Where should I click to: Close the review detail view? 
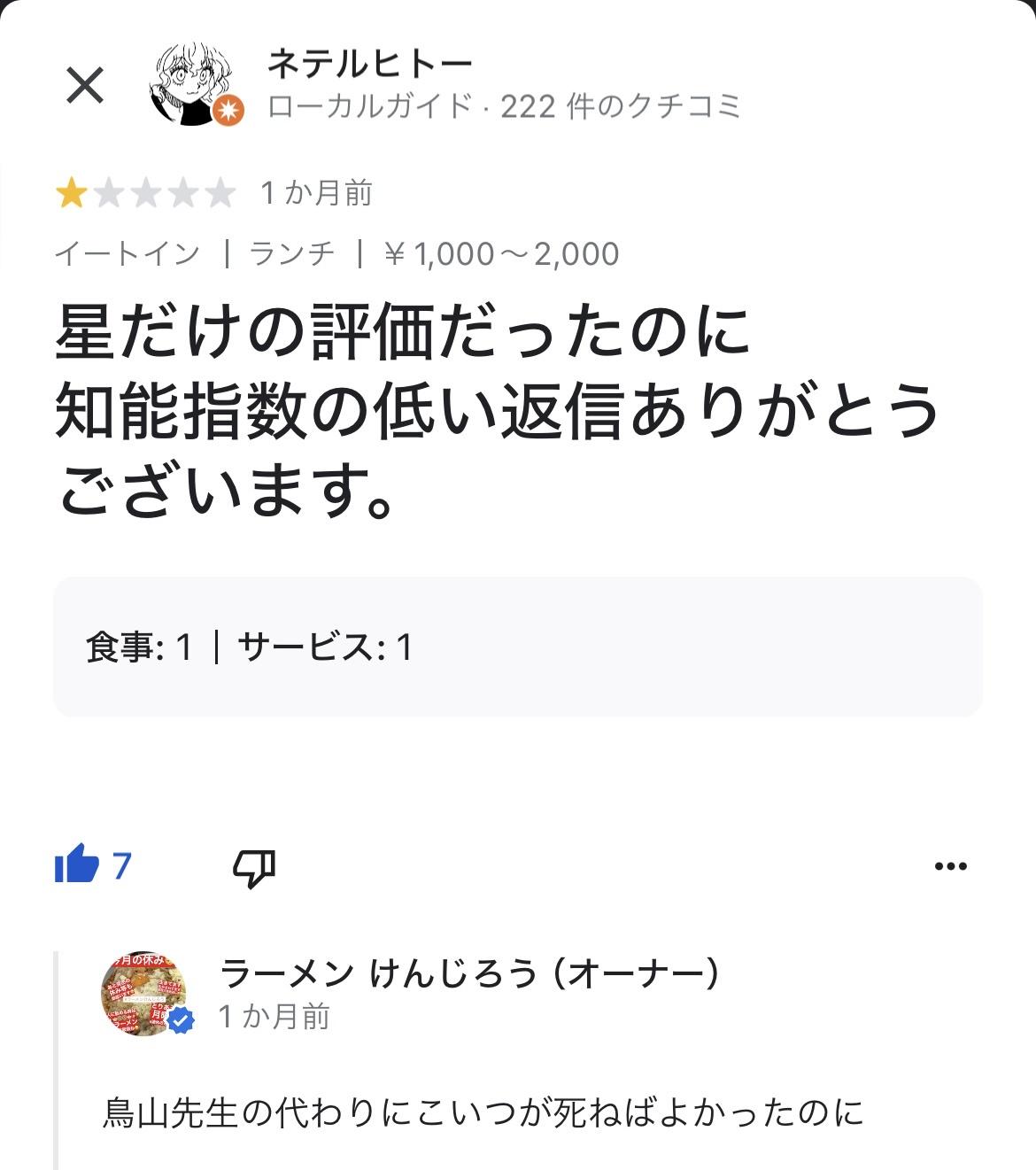click(x=85, y=86)
